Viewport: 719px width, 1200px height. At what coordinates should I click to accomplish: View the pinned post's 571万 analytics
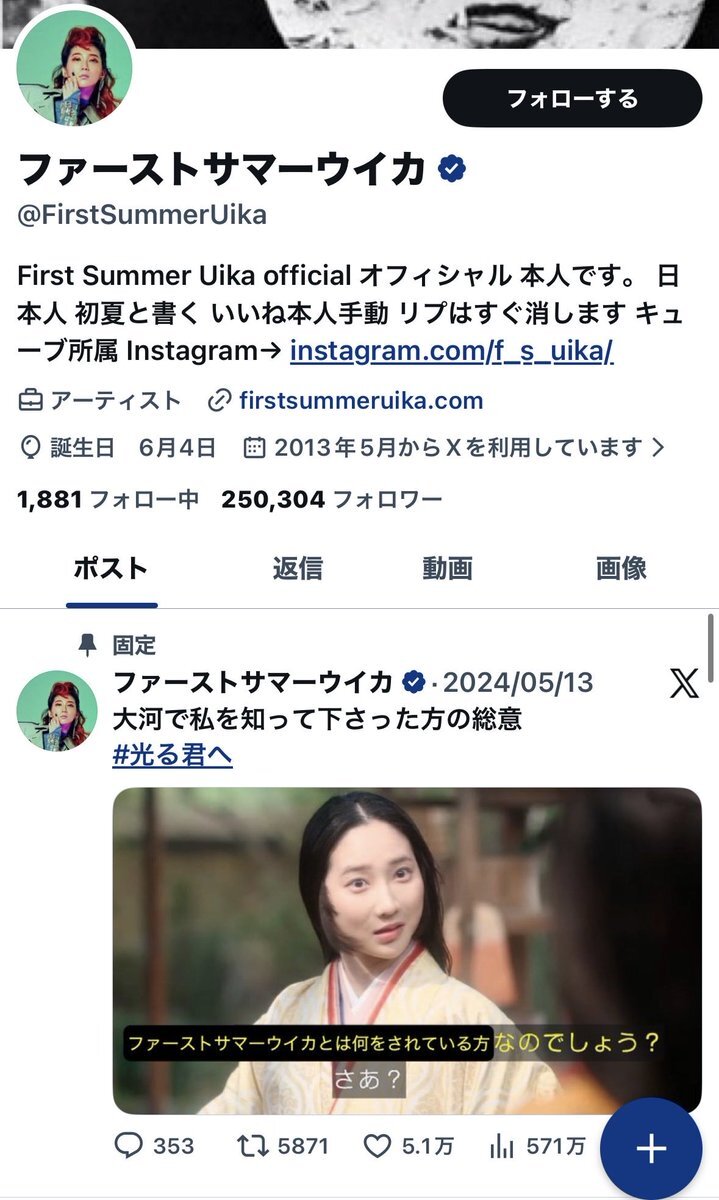537,1146
